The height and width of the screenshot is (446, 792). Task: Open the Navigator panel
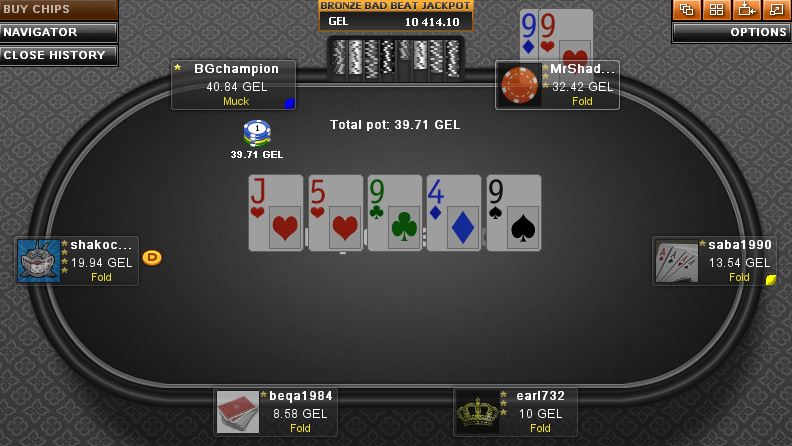click(x=58, y=32)
